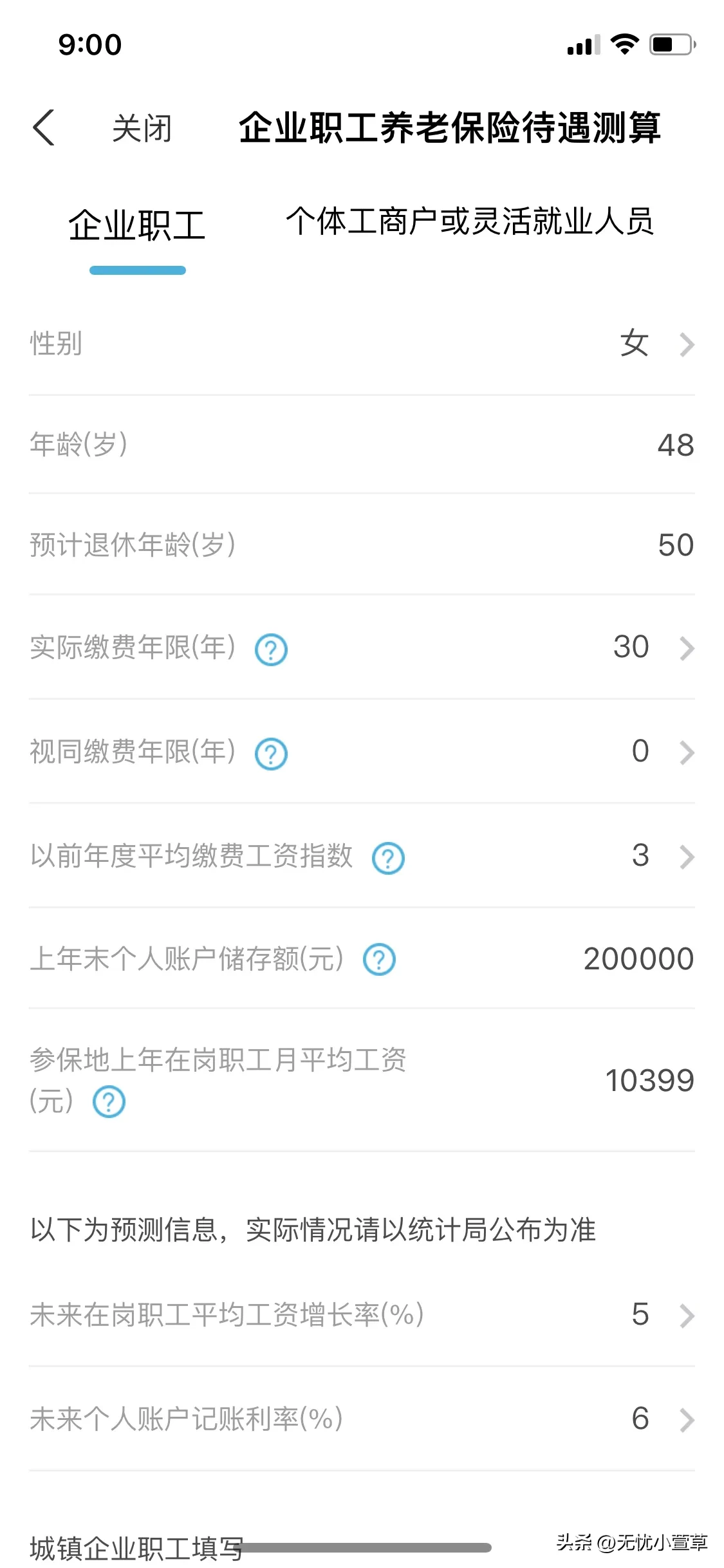This screenshot has height=1568, width=724.
Task: Show help for 上年末个人账户储存额(元)
Action: tap(379, 960)
